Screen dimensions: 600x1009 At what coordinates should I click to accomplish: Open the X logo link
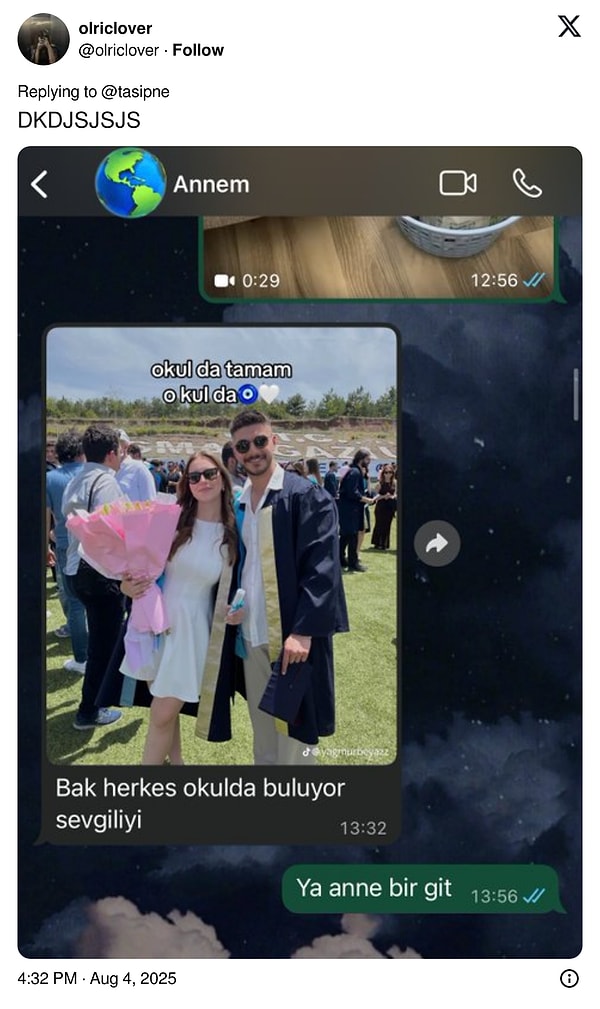click(569, 27)
